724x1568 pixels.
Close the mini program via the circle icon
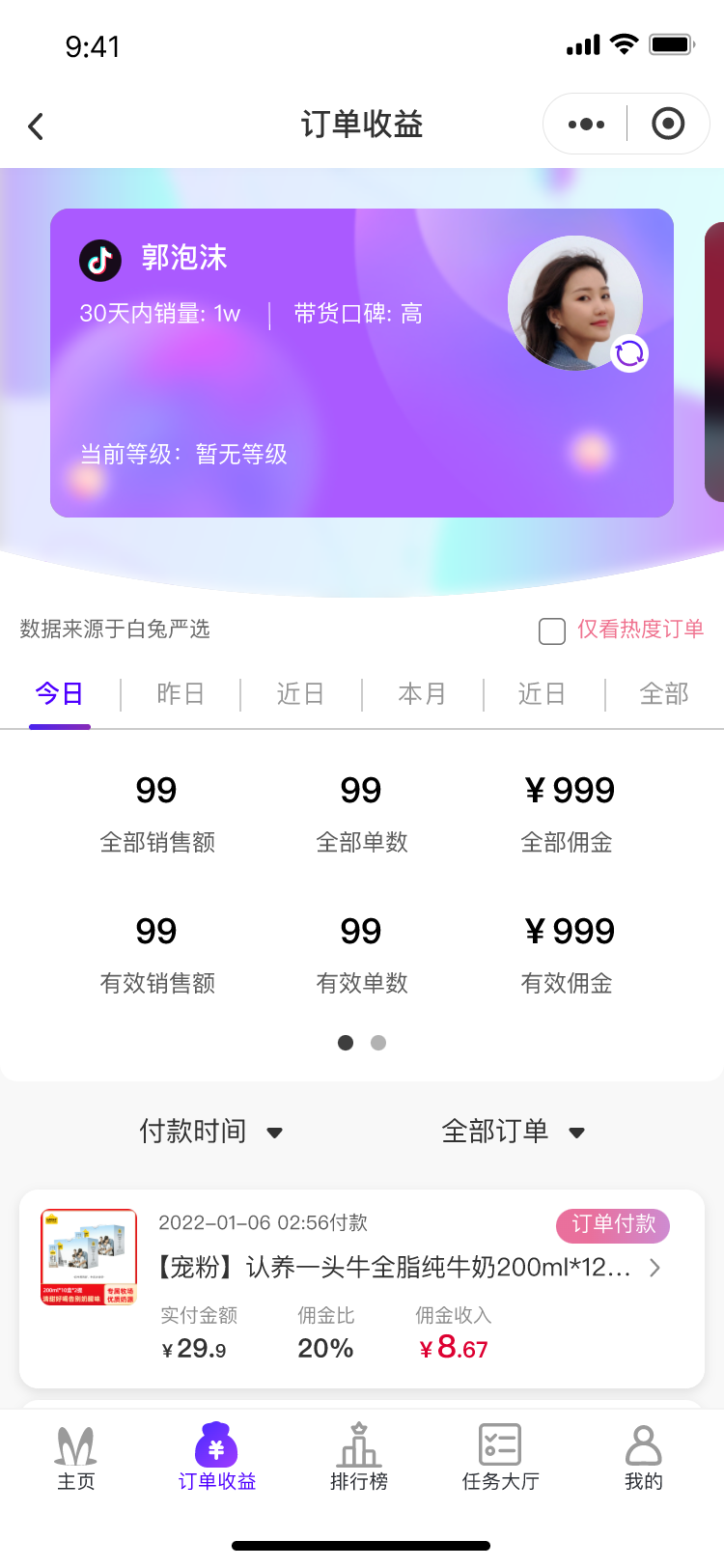(x=668, y=125)
